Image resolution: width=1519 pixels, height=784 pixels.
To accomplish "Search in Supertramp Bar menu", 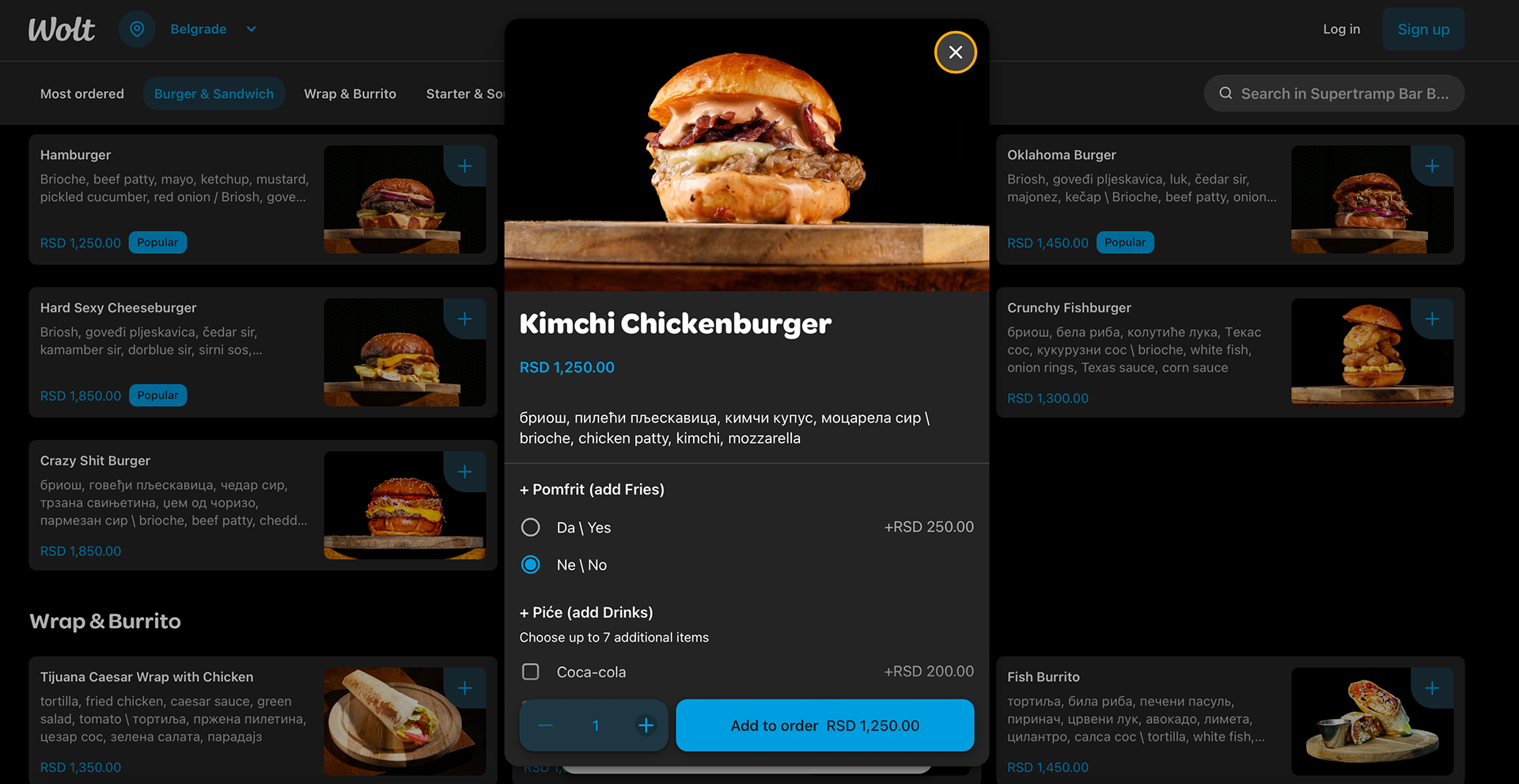I will pyautogui.click(x=1334, y=93).
